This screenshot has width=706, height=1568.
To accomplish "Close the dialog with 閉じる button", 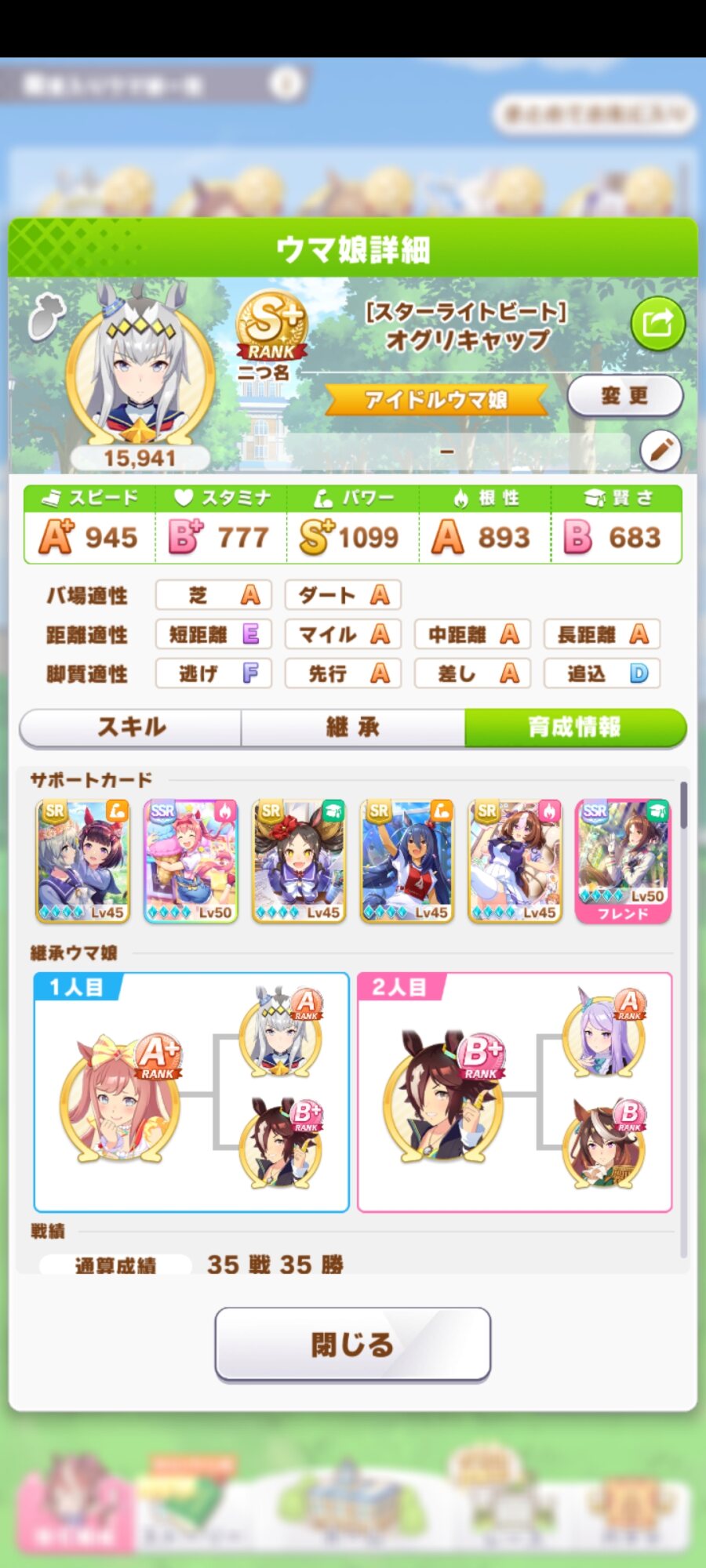I will point(352,1344).
